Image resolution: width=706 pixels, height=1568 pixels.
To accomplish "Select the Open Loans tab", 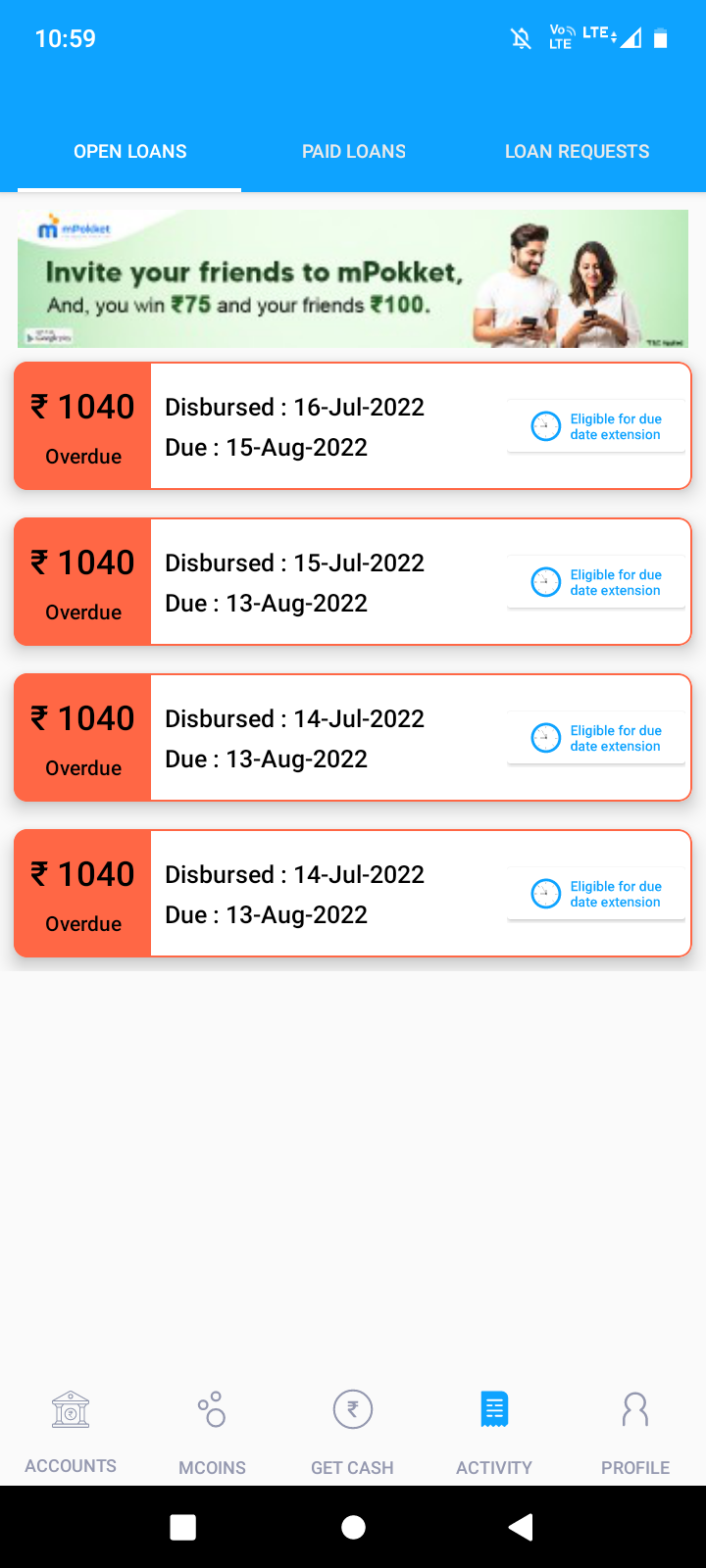I will pyautogui.click(x=129, y=152).
